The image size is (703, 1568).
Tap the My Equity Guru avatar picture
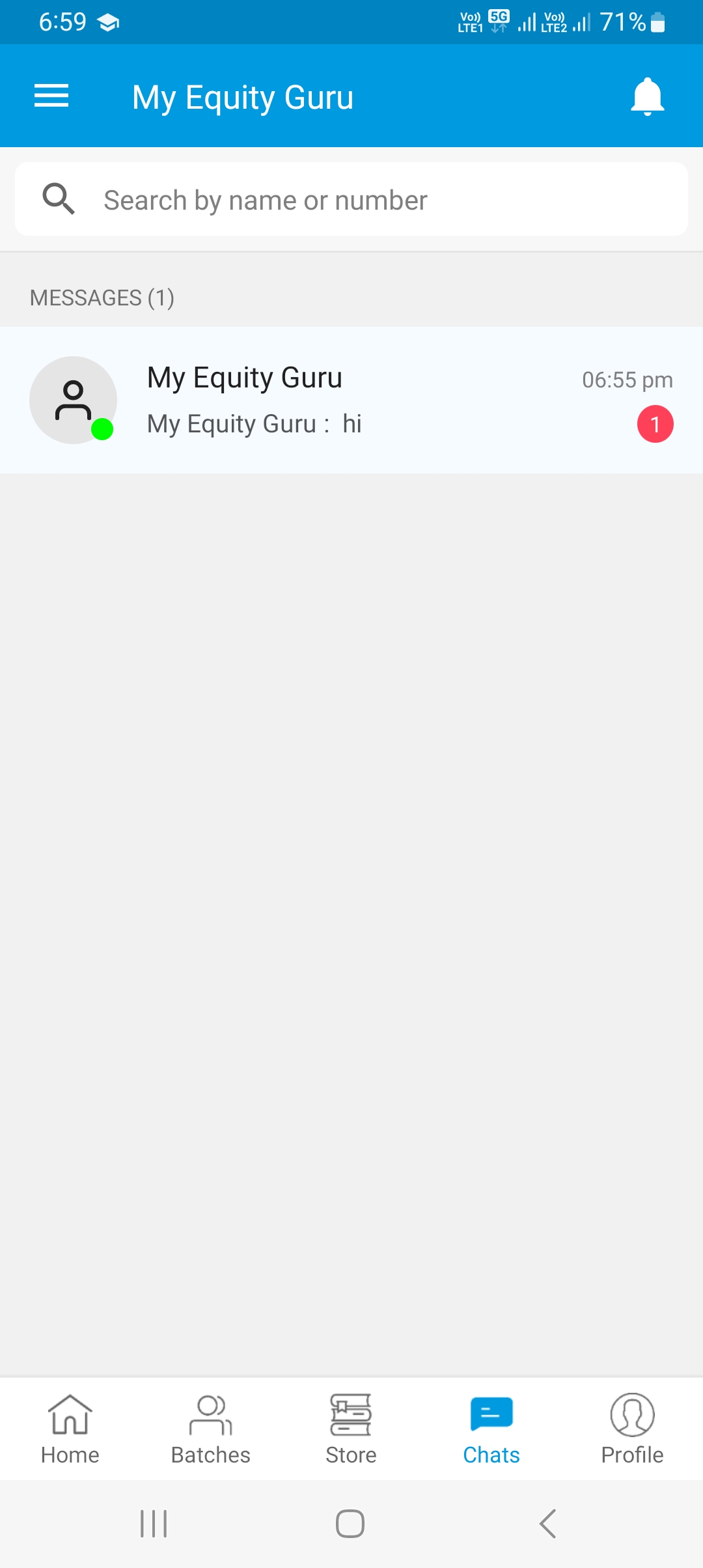pos(73,399)
